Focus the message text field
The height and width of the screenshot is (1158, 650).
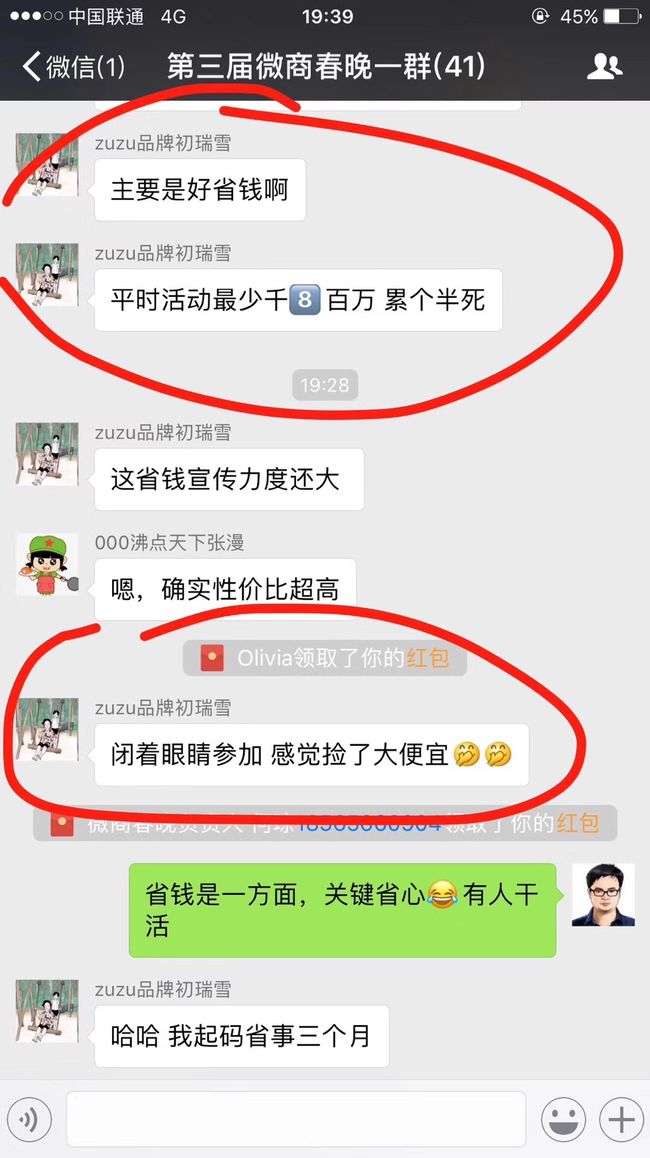coord(296,1119)
